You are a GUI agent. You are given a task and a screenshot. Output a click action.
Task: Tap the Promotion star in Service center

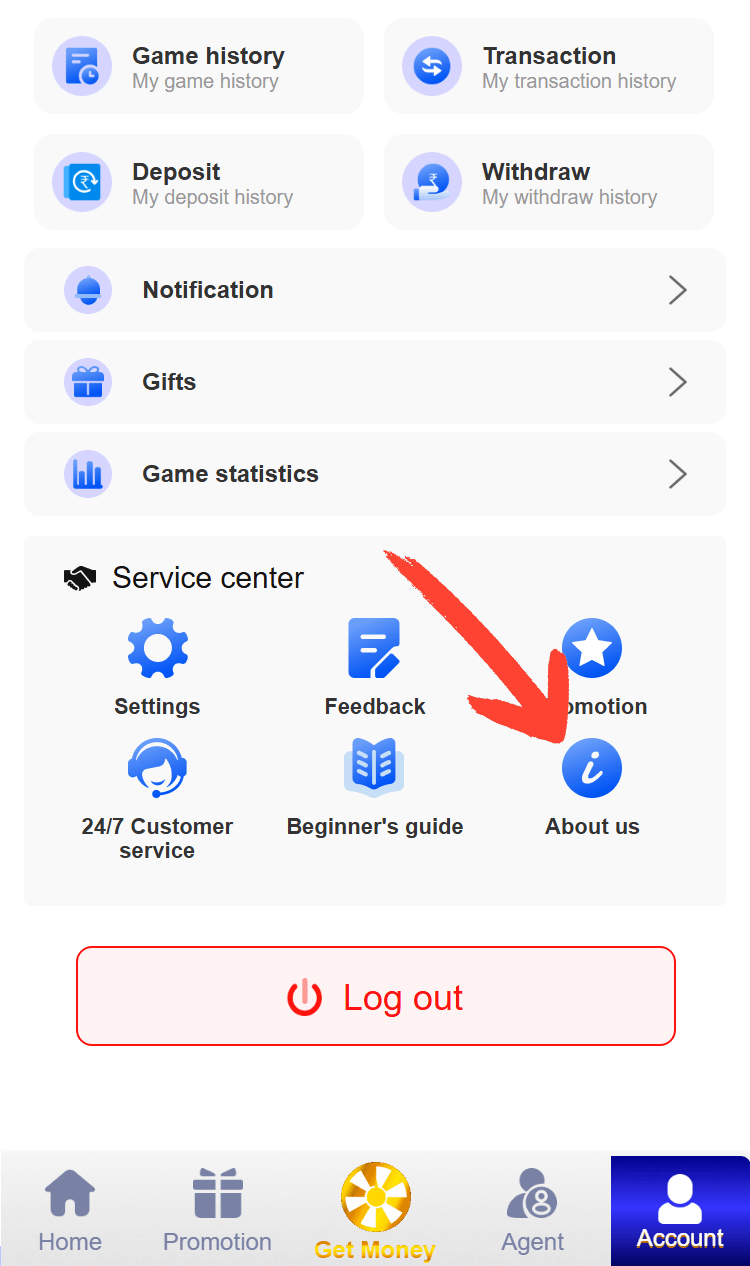click(x=593, y=650)
